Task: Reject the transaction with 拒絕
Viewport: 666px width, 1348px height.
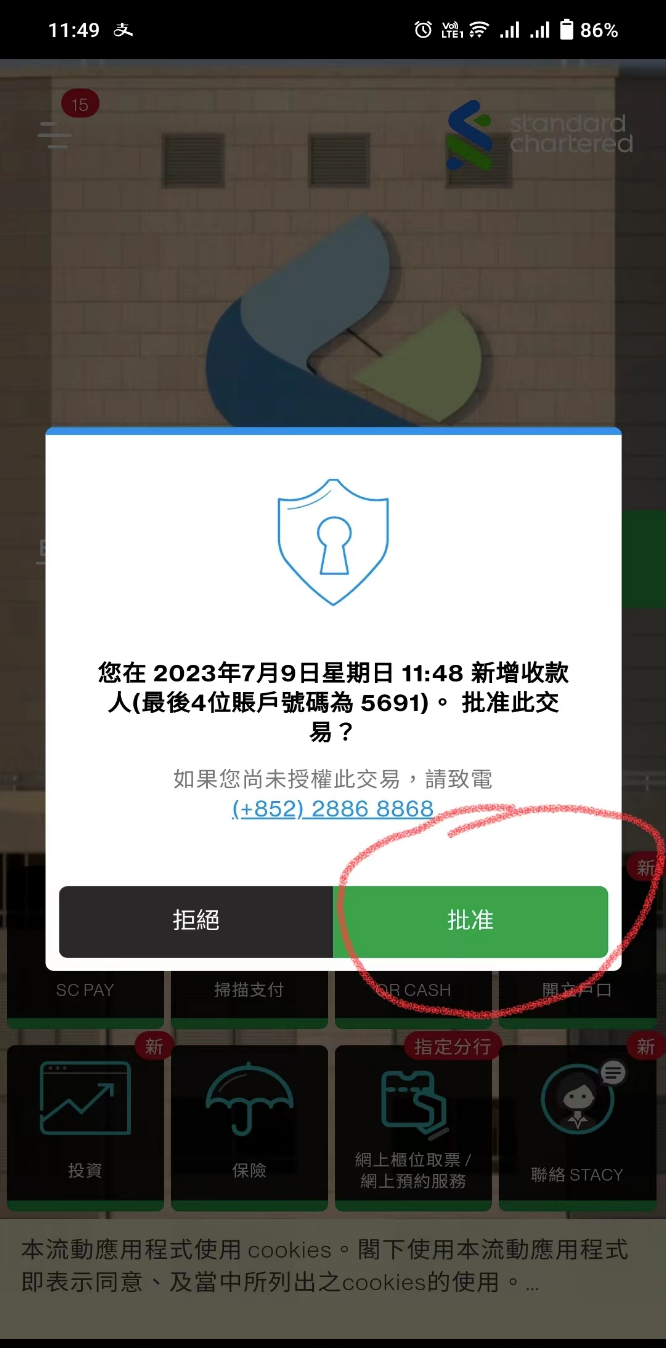Action: 196,921
